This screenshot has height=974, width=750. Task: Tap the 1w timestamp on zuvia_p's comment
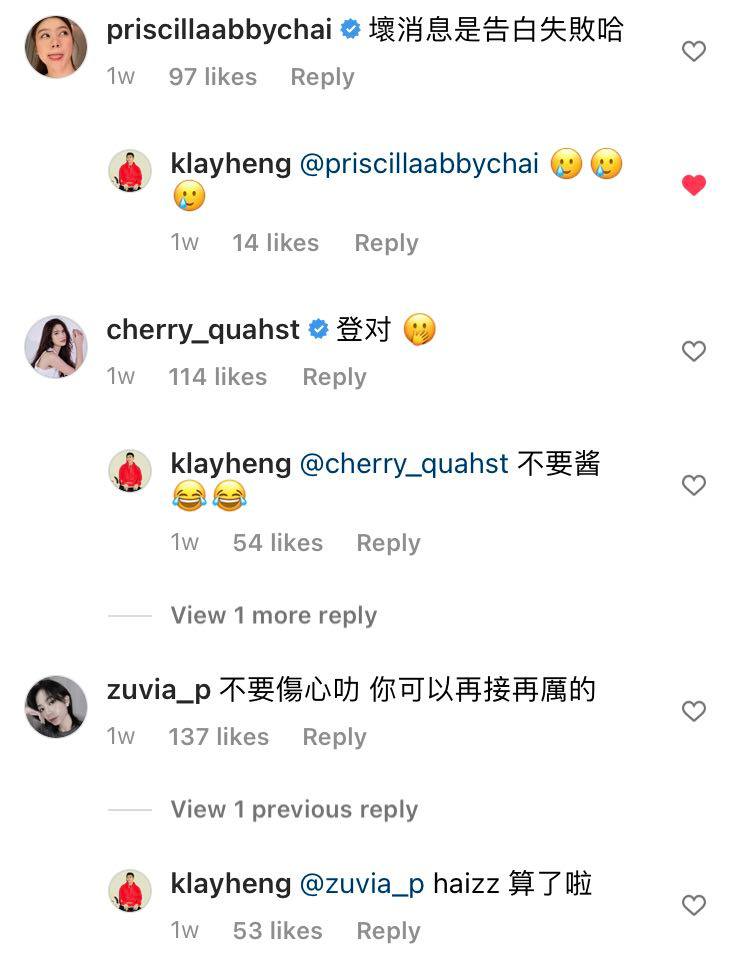[x=122, y=736]
